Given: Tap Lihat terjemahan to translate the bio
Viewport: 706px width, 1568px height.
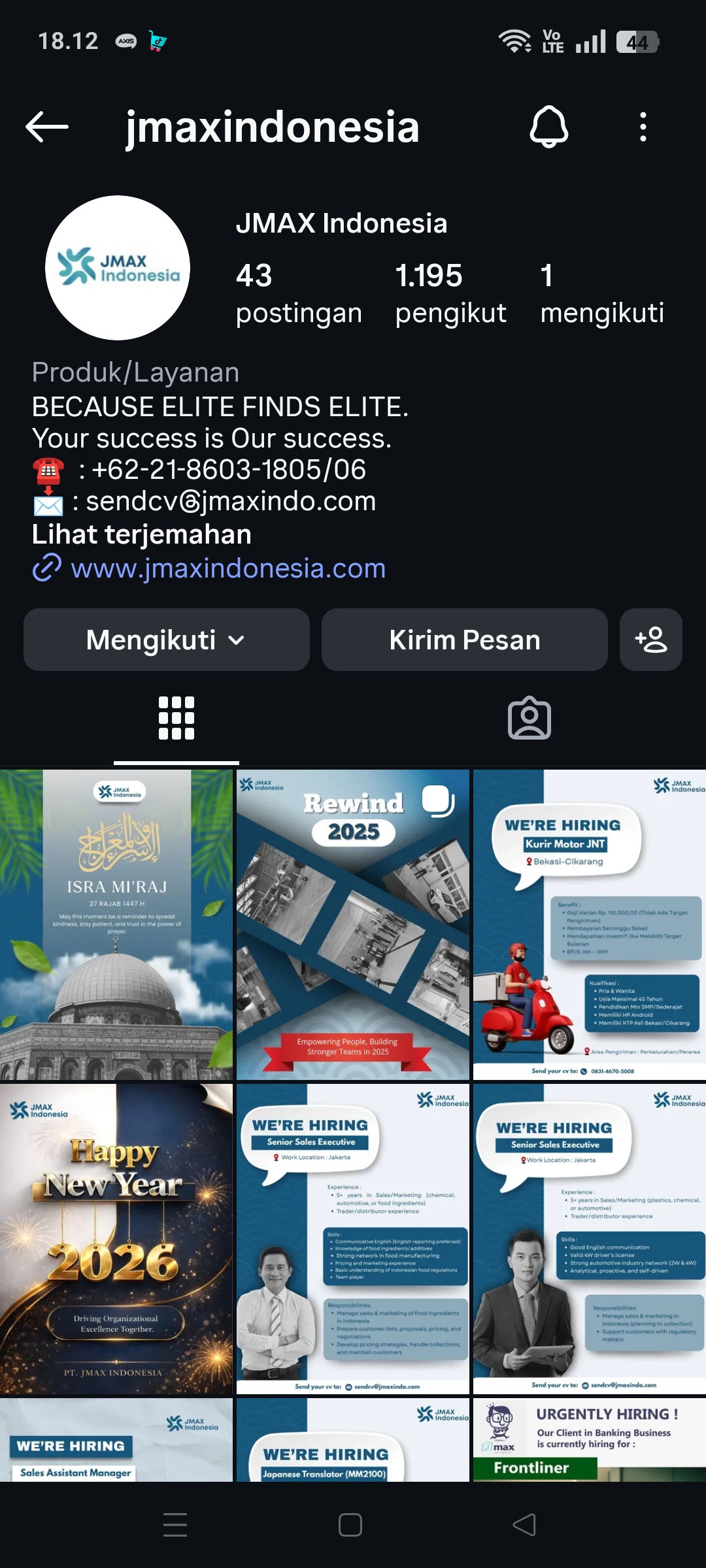Looking at the screenshot, I should (x=142, y=534).
